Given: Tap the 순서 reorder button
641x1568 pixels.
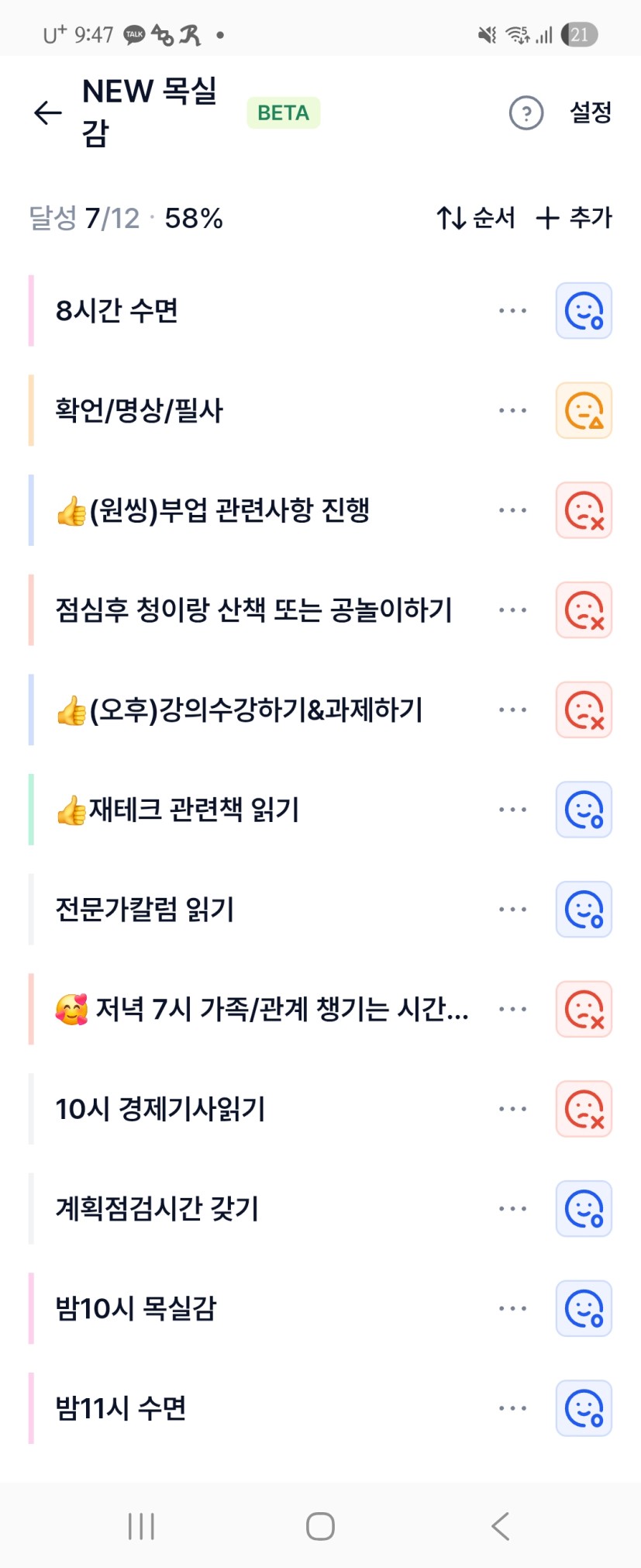Looking at the screenshot, I should click(476, 218).
